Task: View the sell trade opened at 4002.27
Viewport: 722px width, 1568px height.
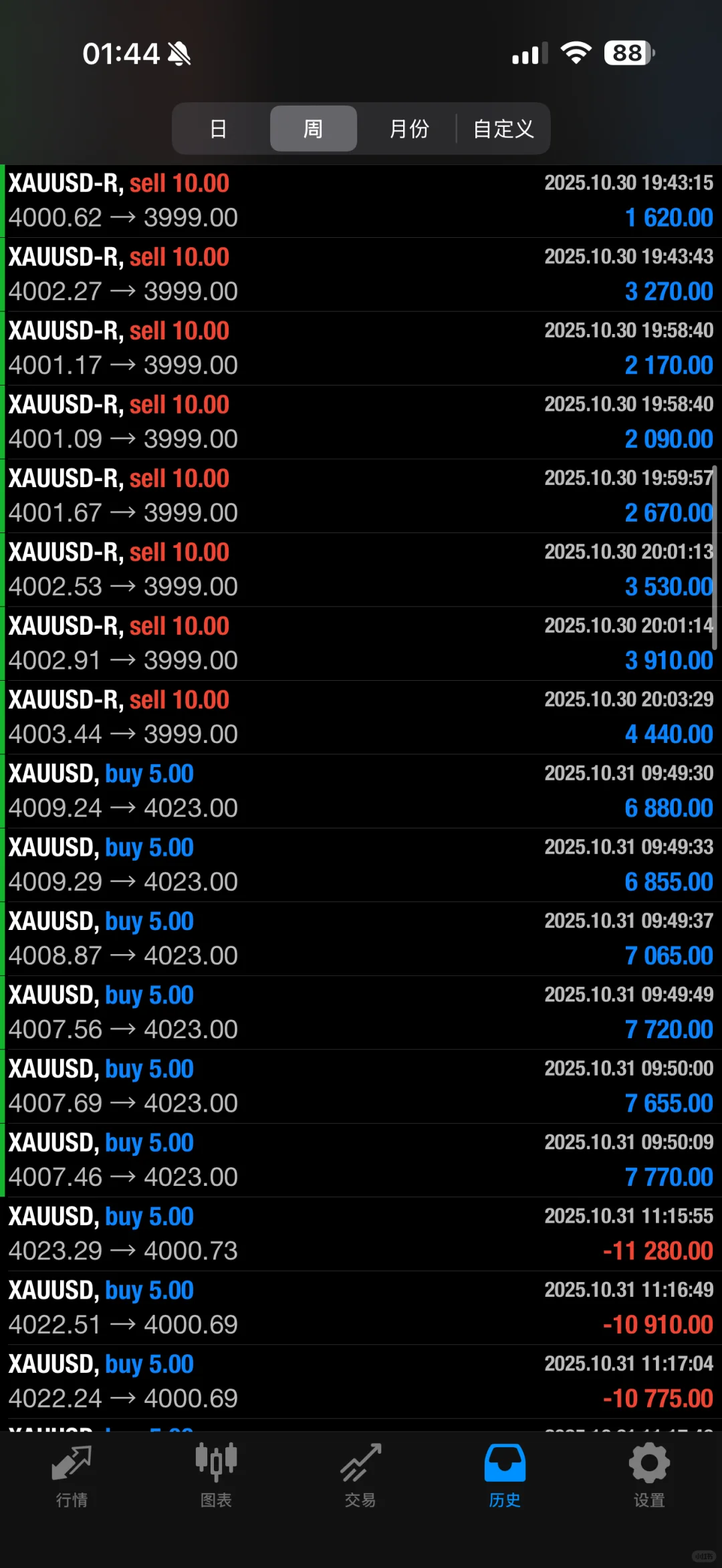Action: click(361, 275)
